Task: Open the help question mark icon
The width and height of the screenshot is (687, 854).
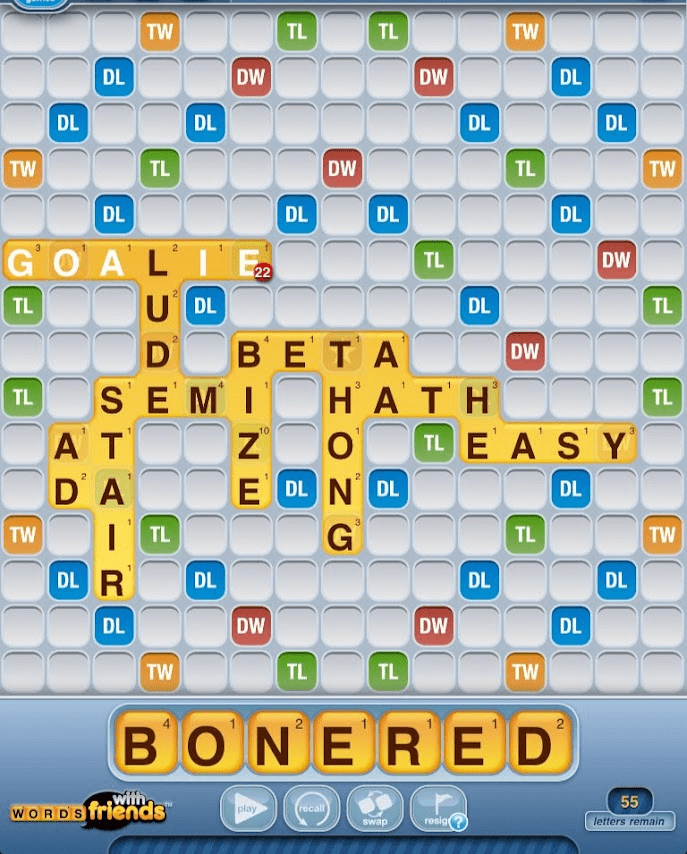Action: point(458,822)
